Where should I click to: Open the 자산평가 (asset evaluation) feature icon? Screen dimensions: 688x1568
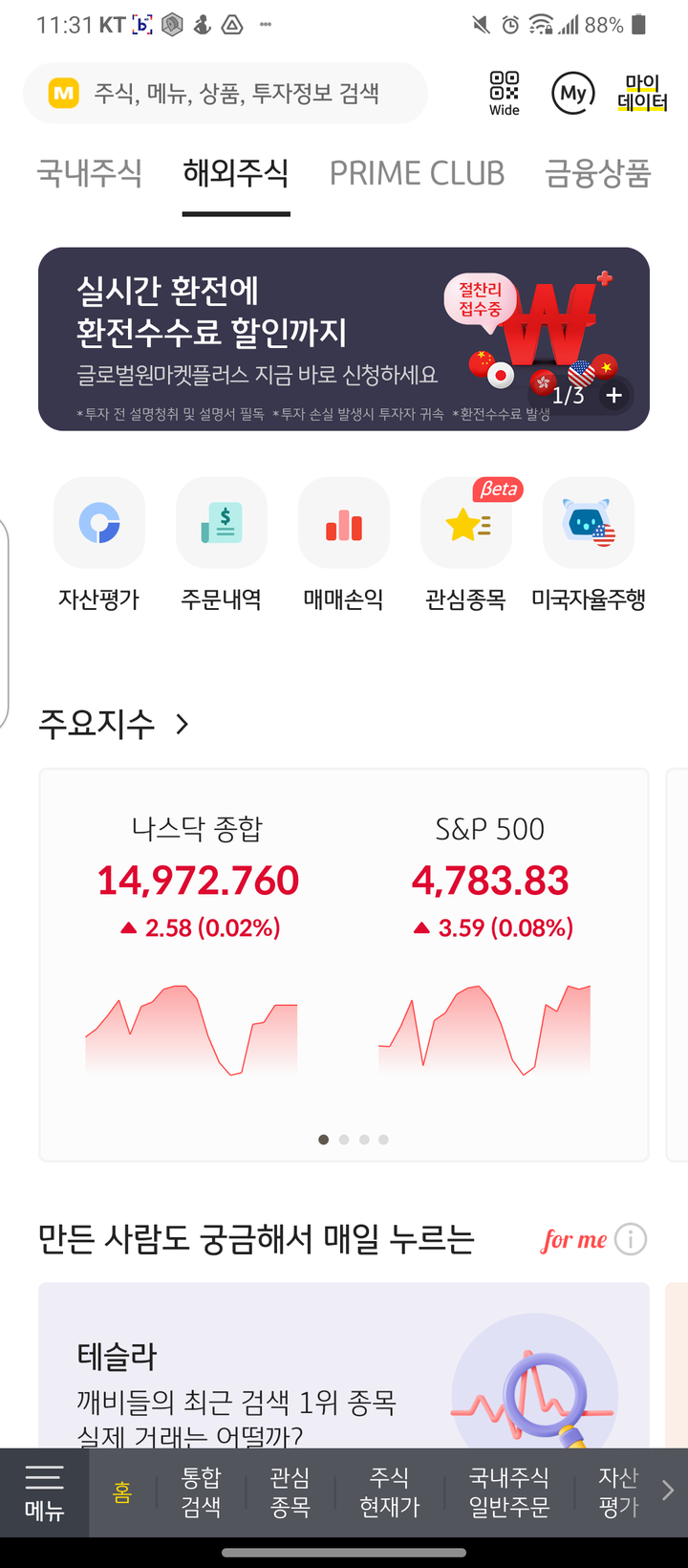[99, 523]
